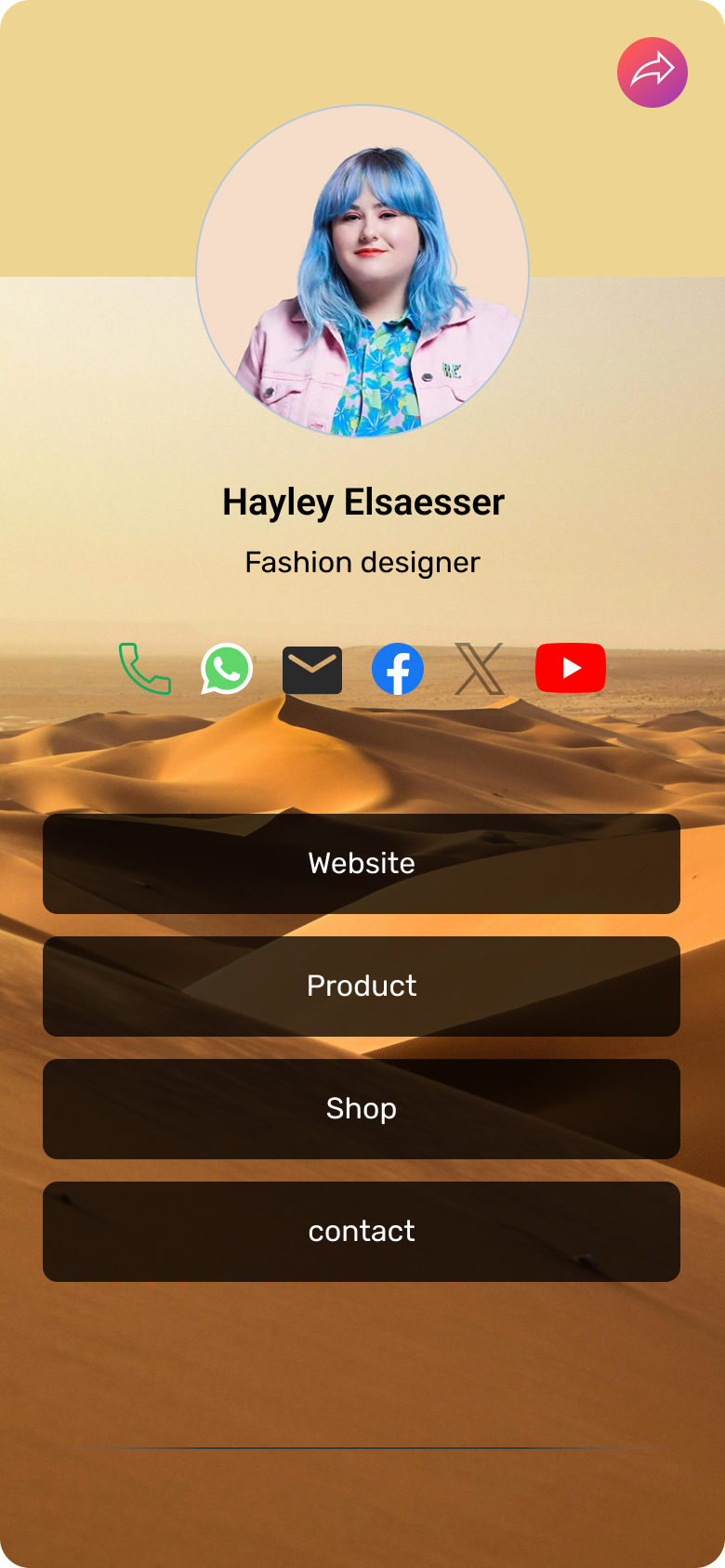Go to the Shop link button
The height and width of the screenshot is (1568, 725).
click(x=362, y=1109)
